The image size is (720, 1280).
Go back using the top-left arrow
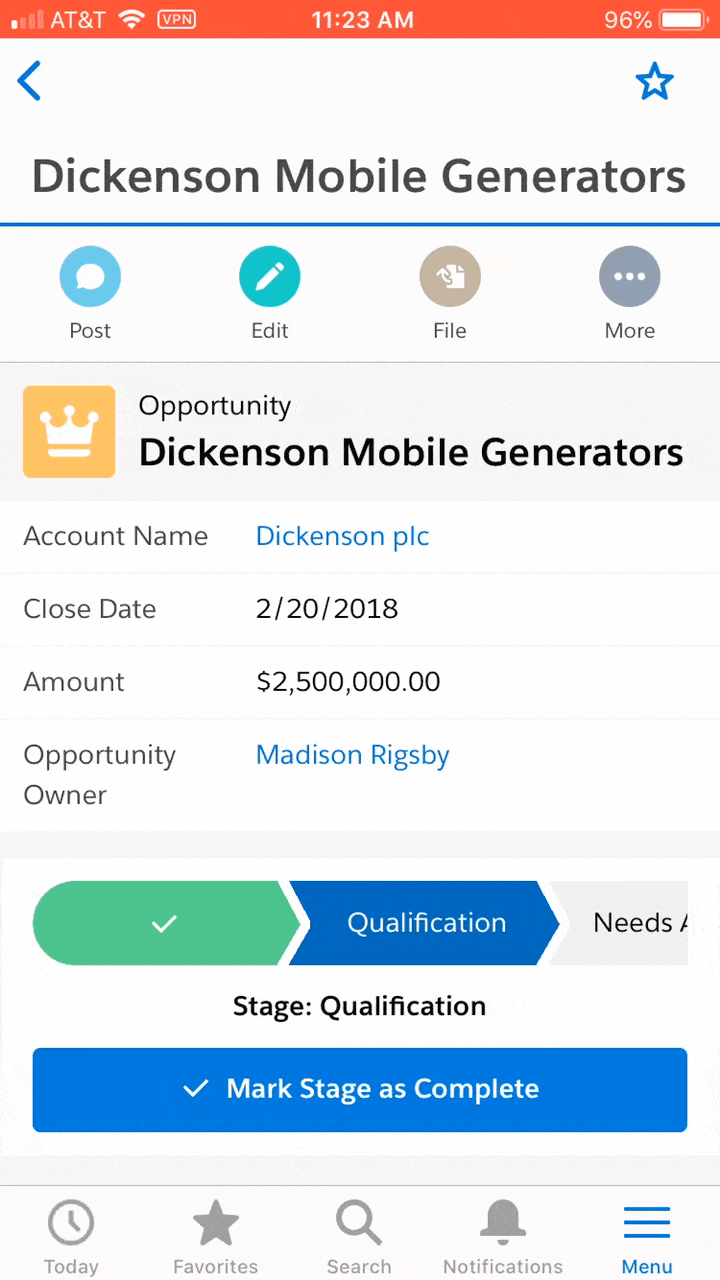(30, 81)
